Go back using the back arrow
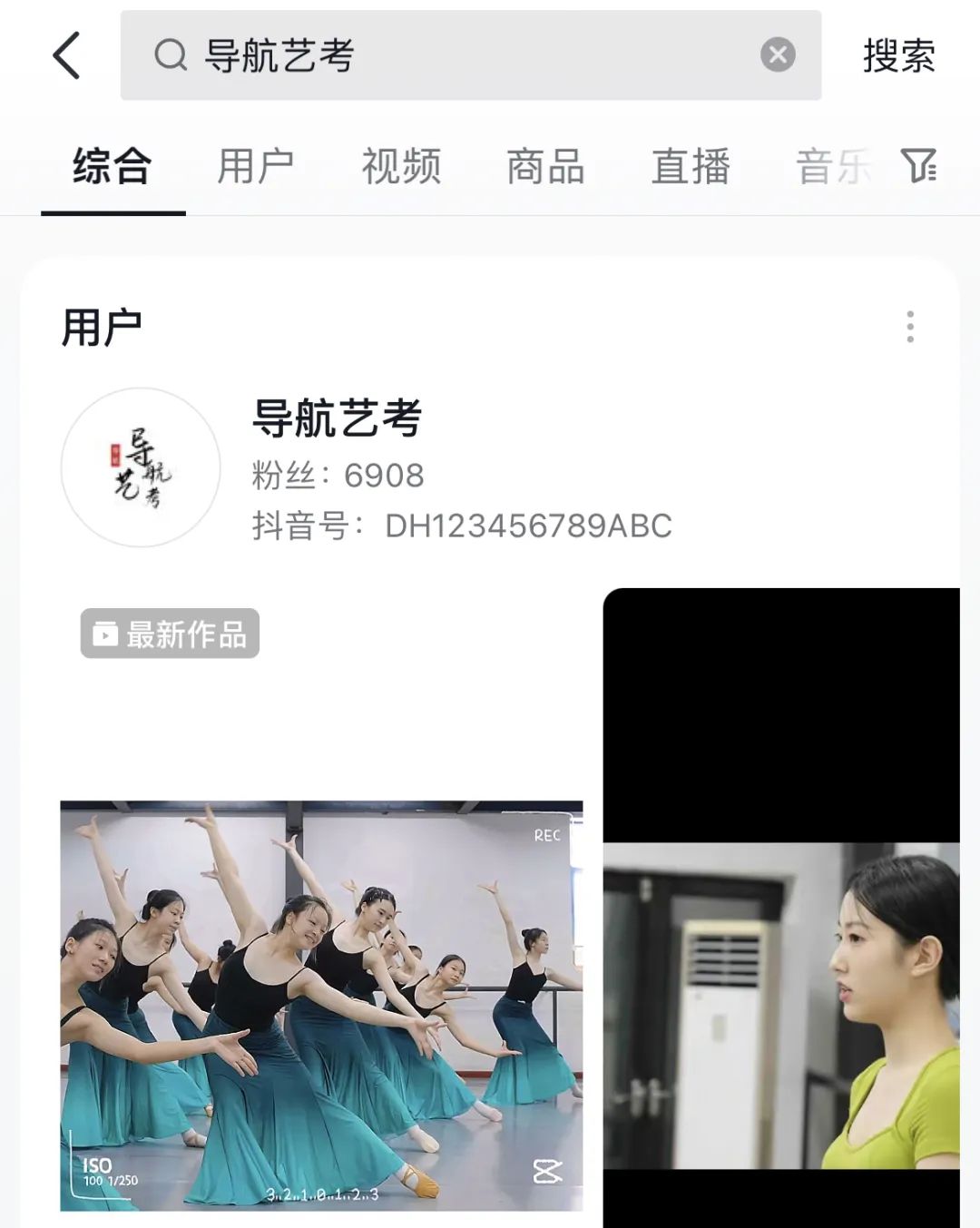Screen dimensions: 980x1228 pyautogui.click(x=66, y=55)
